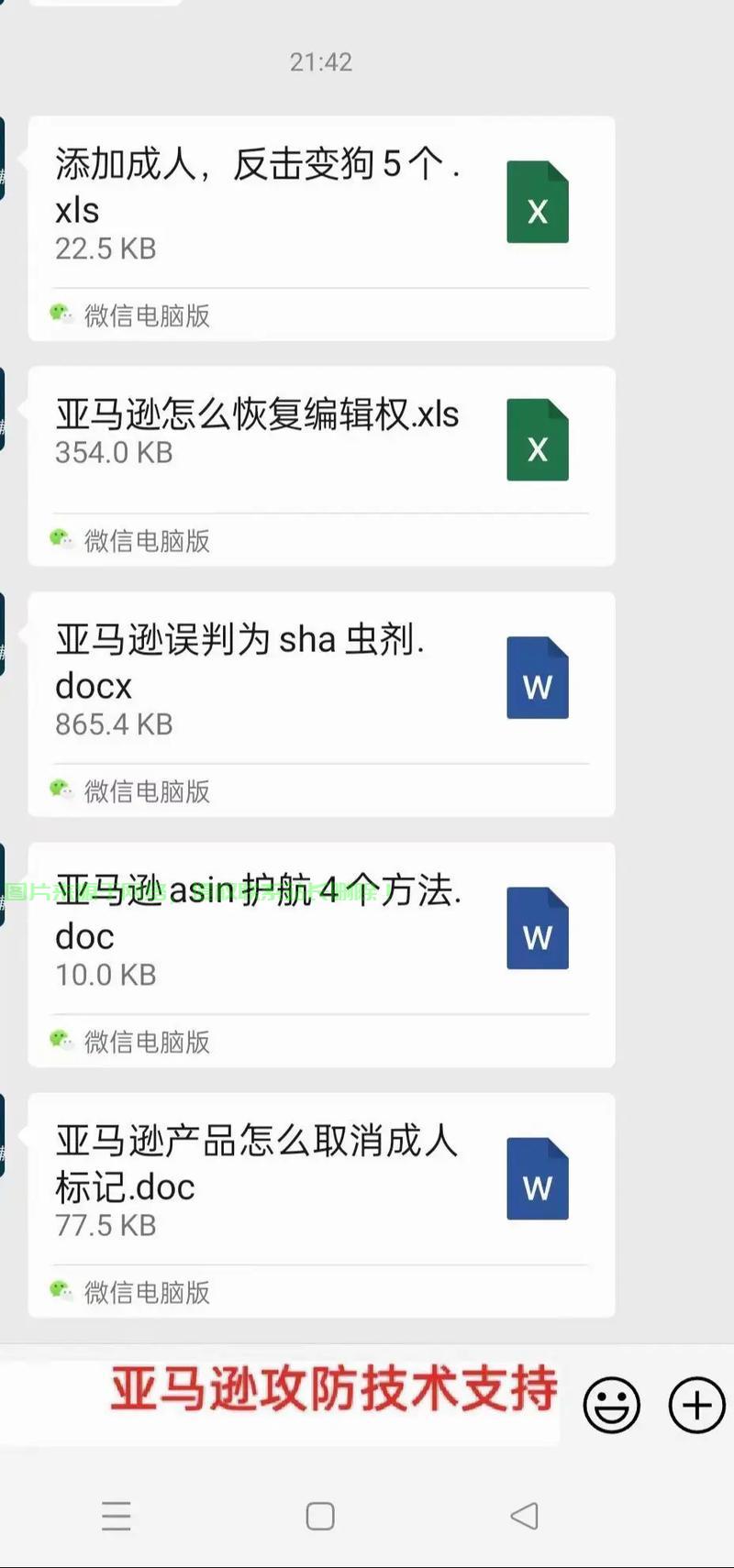This screenshot has height=1568, width=734.
Task: Go to the system home screen
Action: pos(319,1516)
